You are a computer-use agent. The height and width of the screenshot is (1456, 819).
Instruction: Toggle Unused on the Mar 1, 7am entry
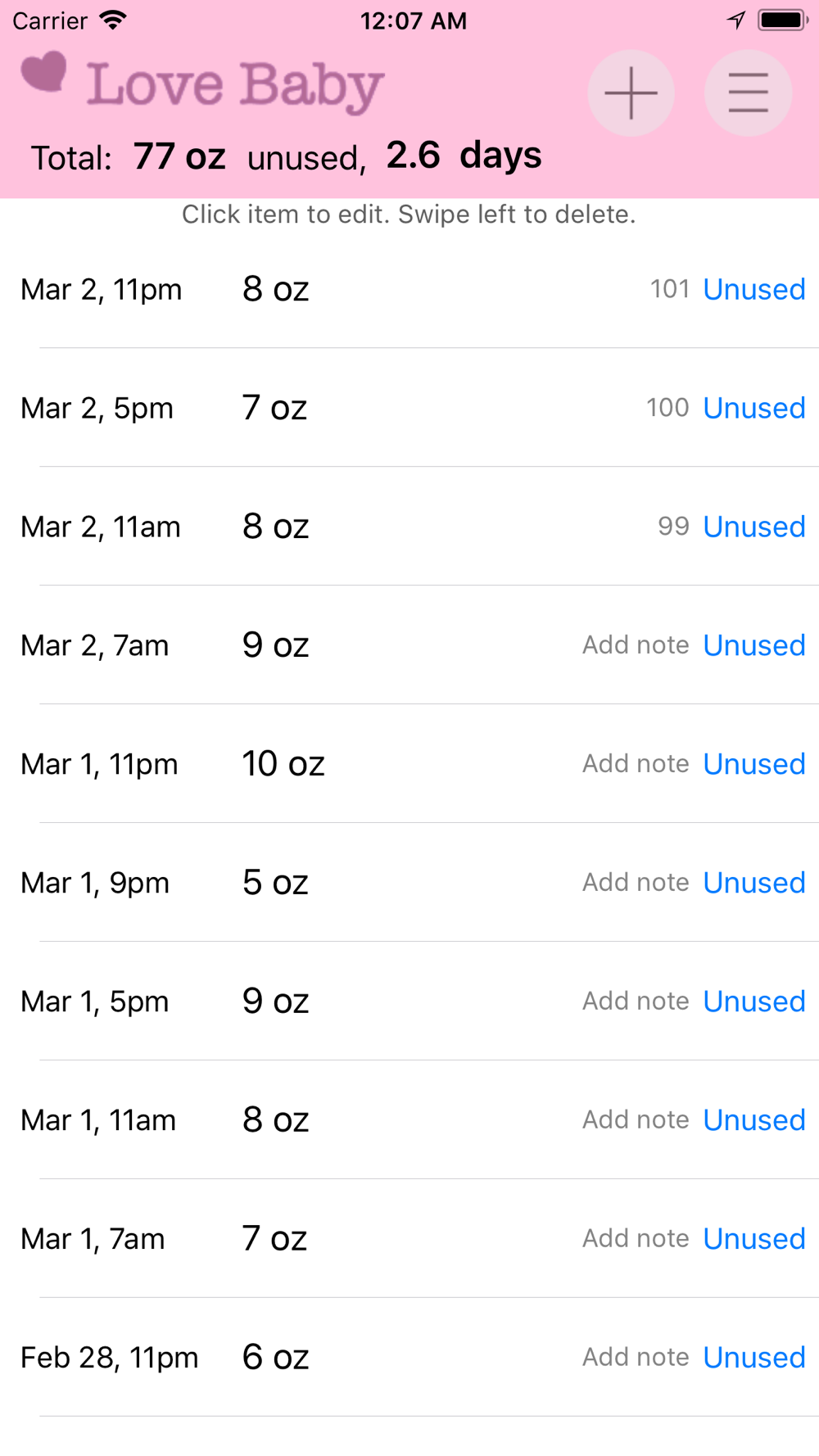pos(754,1239)
